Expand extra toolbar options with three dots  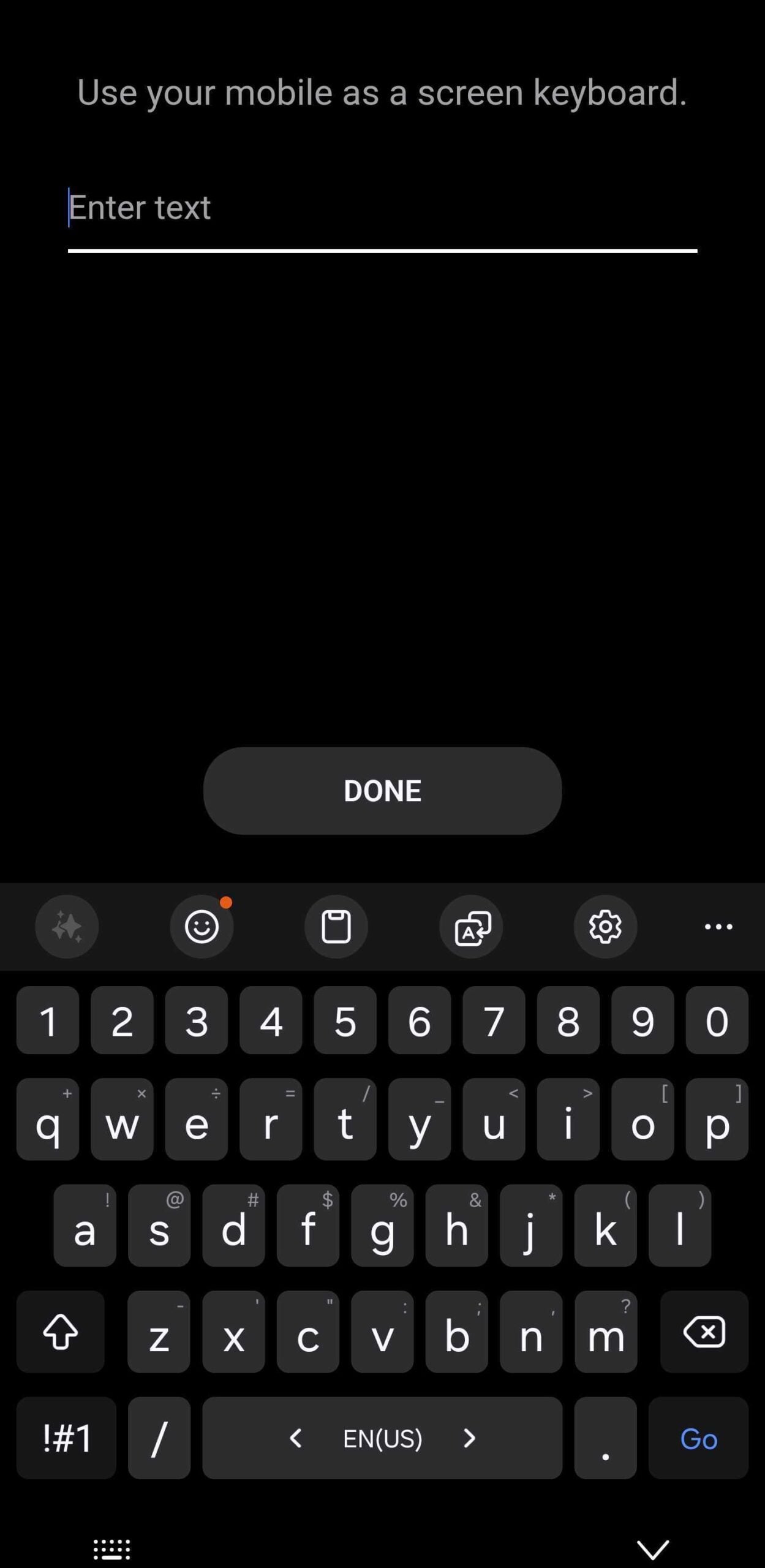pyautogui.click(x=718, y=927)
